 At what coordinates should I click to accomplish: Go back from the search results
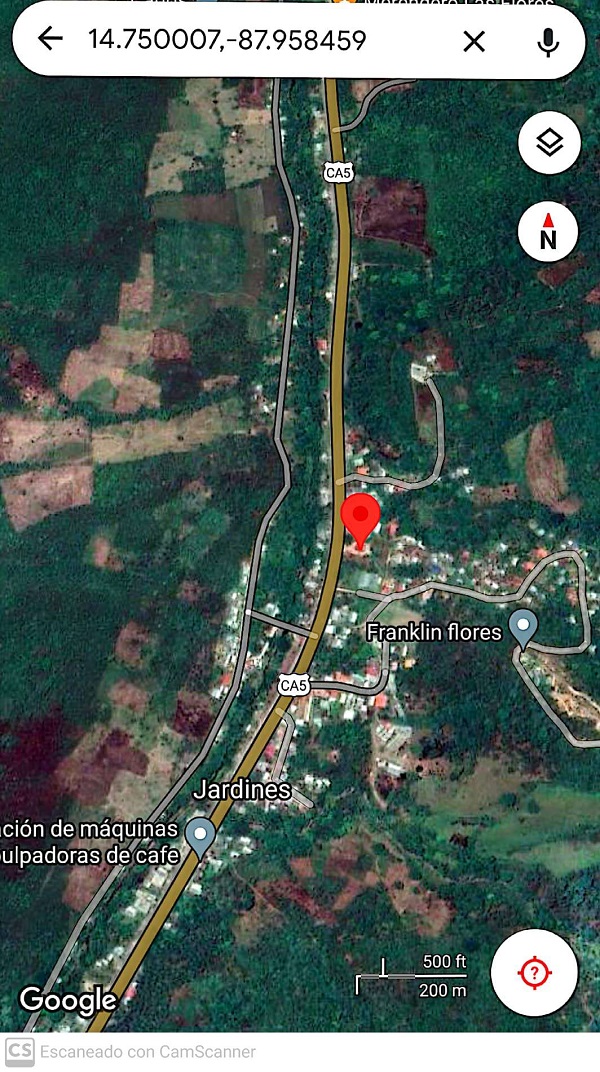pos(49,39)
